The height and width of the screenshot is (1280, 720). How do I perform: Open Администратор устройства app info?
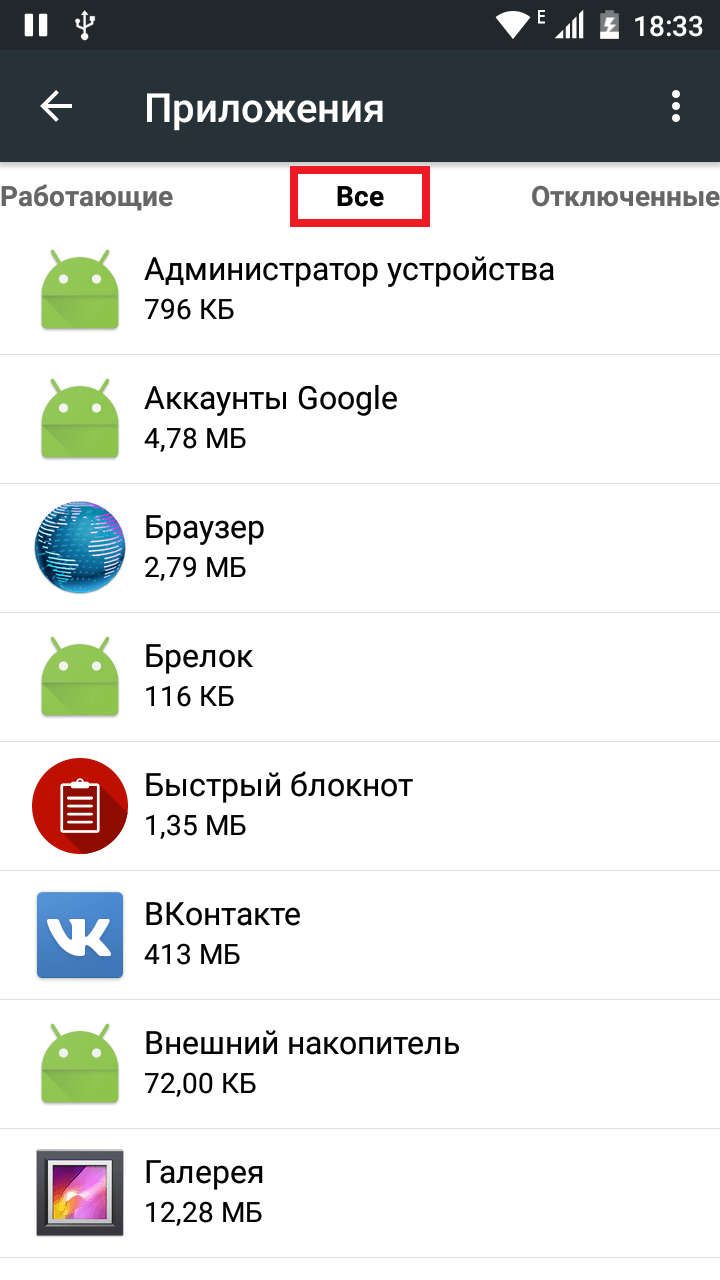click(360, 290)
